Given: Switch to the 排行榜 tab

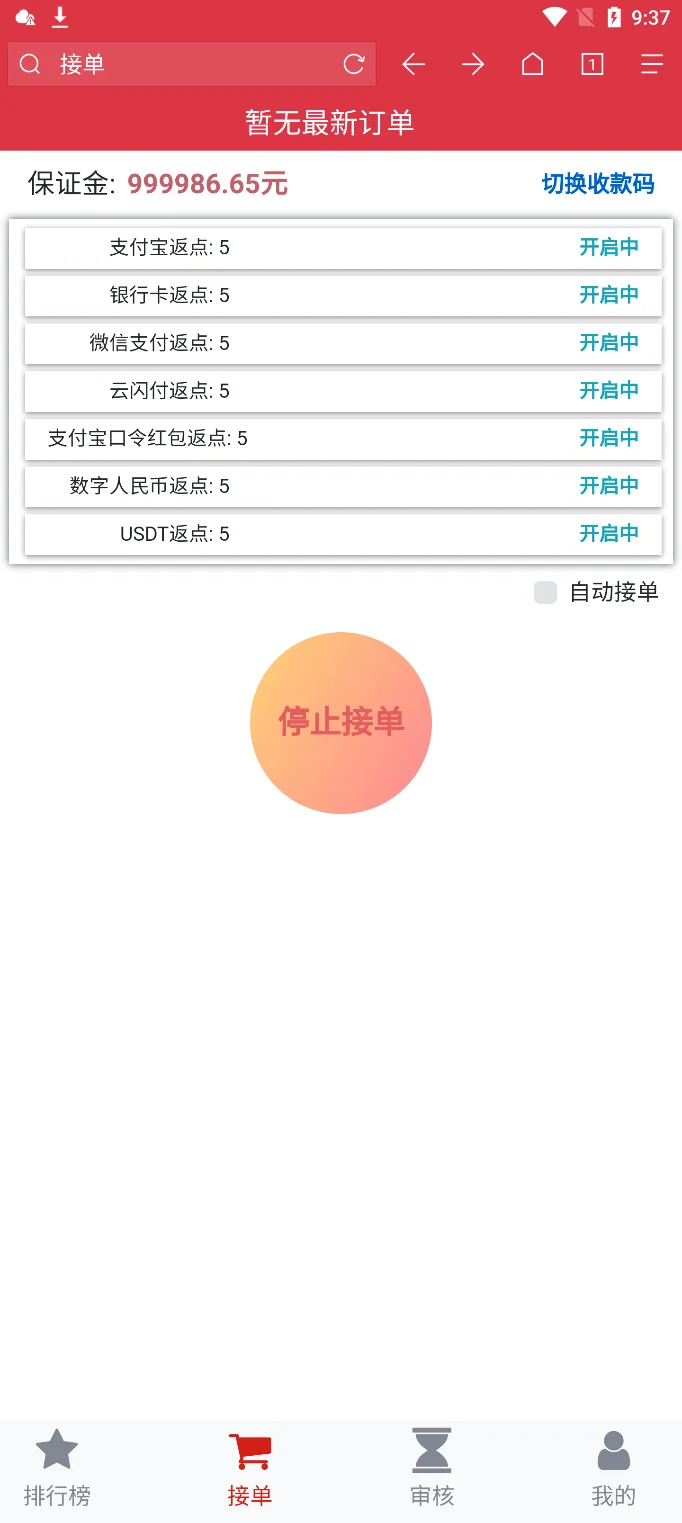Looking at the screenshot, I should [57, 1469].
